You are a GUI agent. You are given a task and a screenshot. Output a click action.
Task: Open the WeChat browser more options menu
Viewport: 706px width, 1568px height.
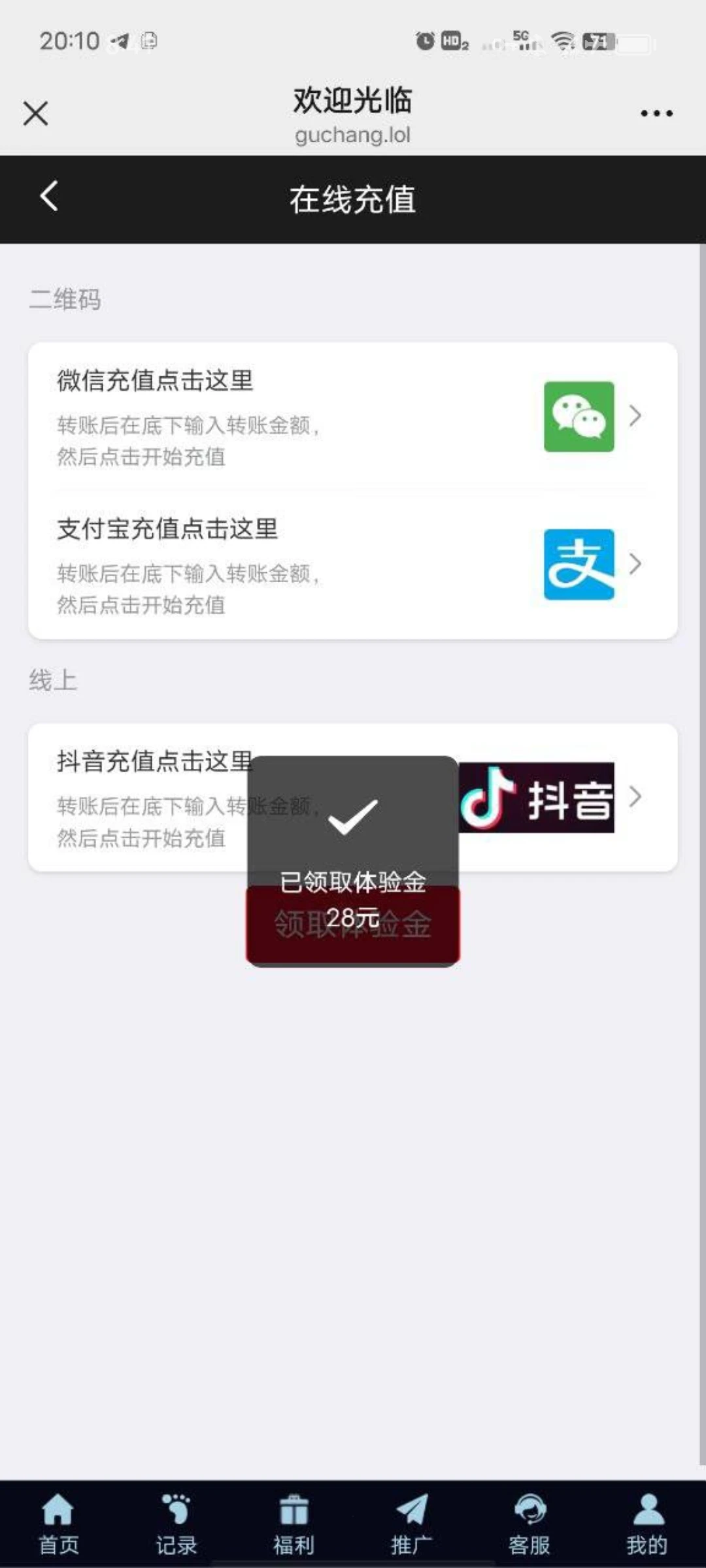click(656, 112)
